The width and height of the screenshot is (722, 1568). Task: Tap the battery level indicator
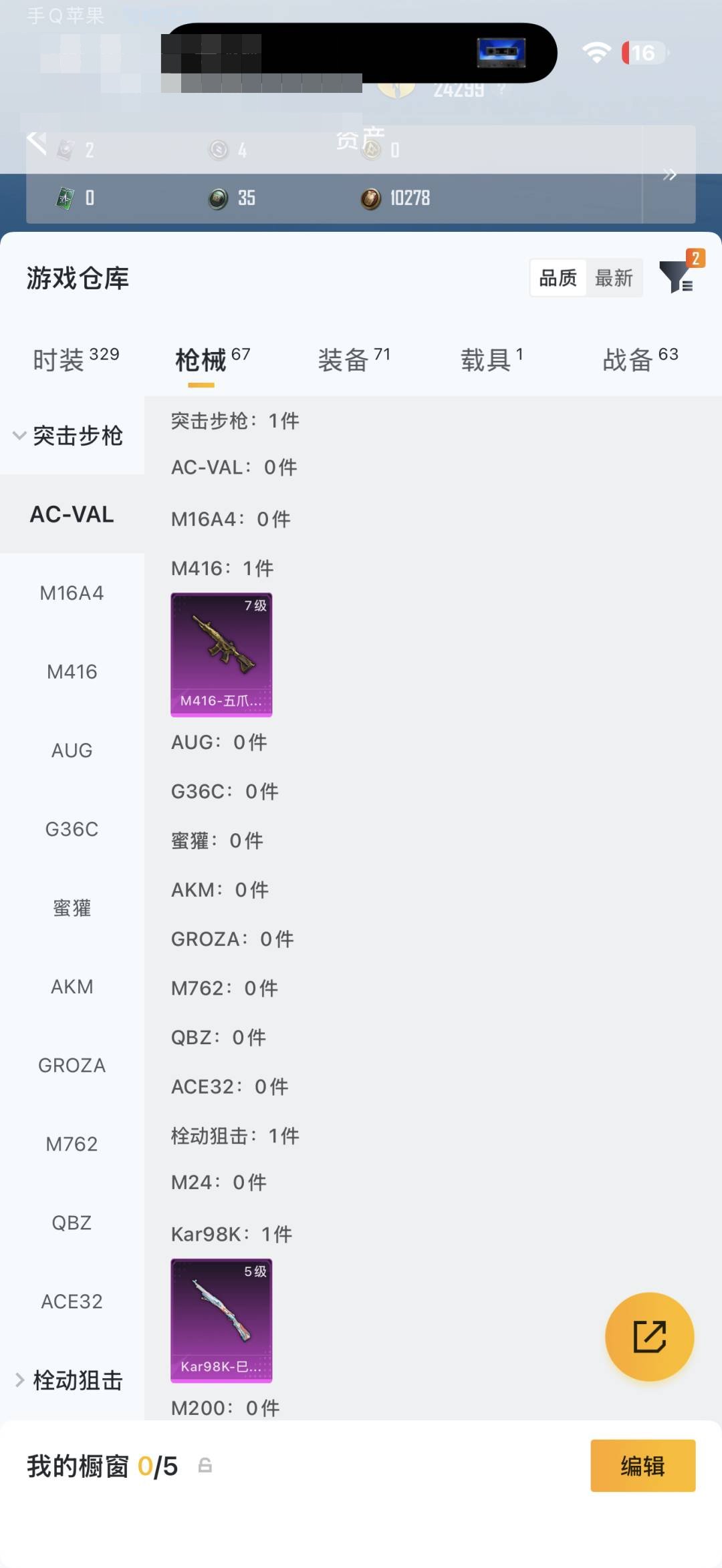[640, 53]
